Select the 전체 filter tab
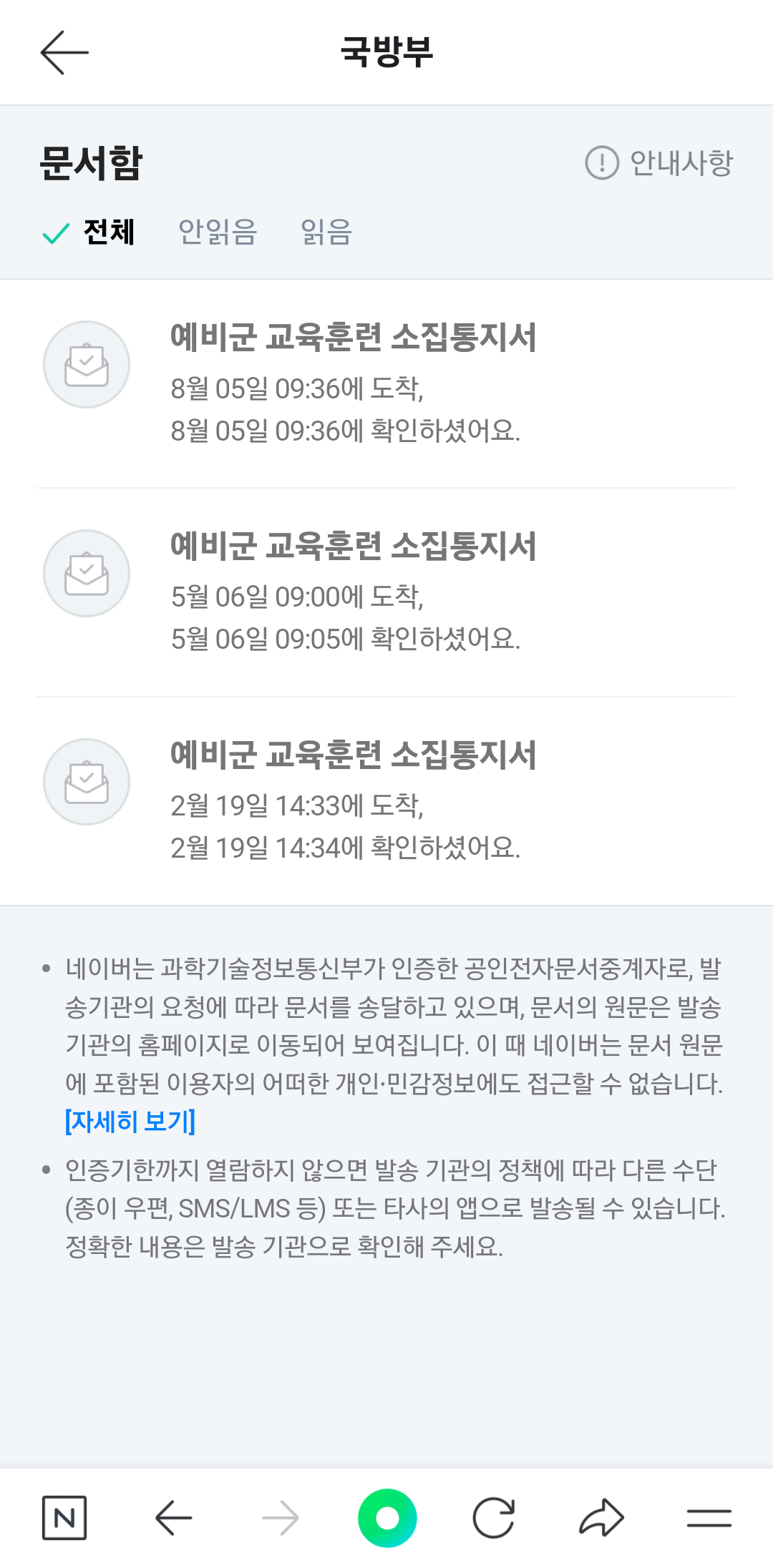773x1568 pixels. (89, 232)
